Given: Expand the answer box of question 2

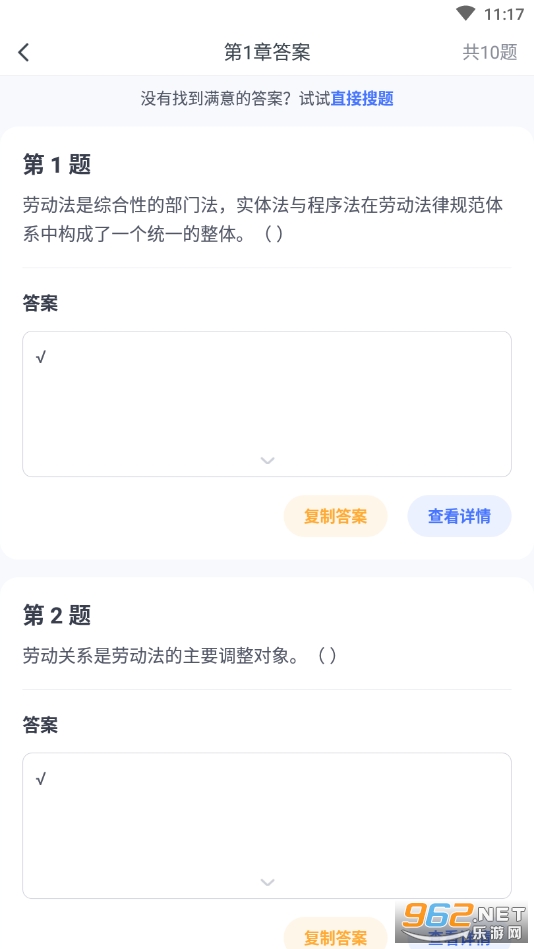Looking at the screenshot, I should (268, 882).
